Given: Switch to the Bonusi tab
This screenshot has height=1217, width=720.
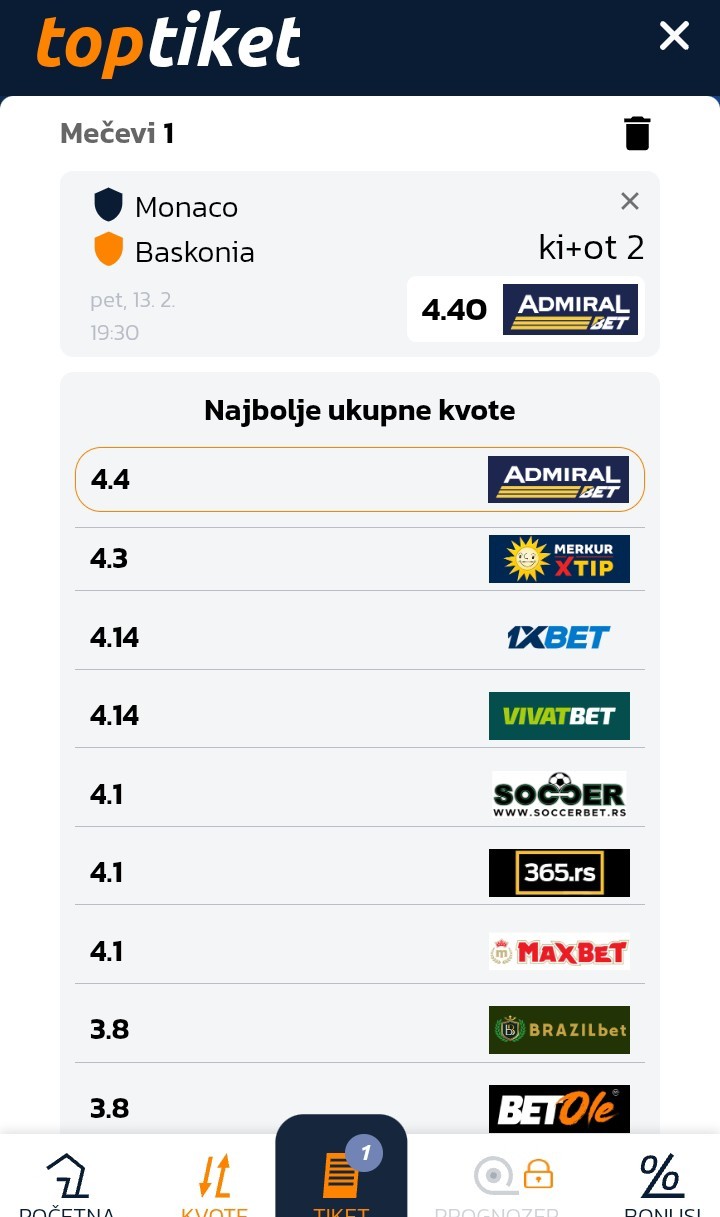Looking at the screenshot, I should [661, 1182].
